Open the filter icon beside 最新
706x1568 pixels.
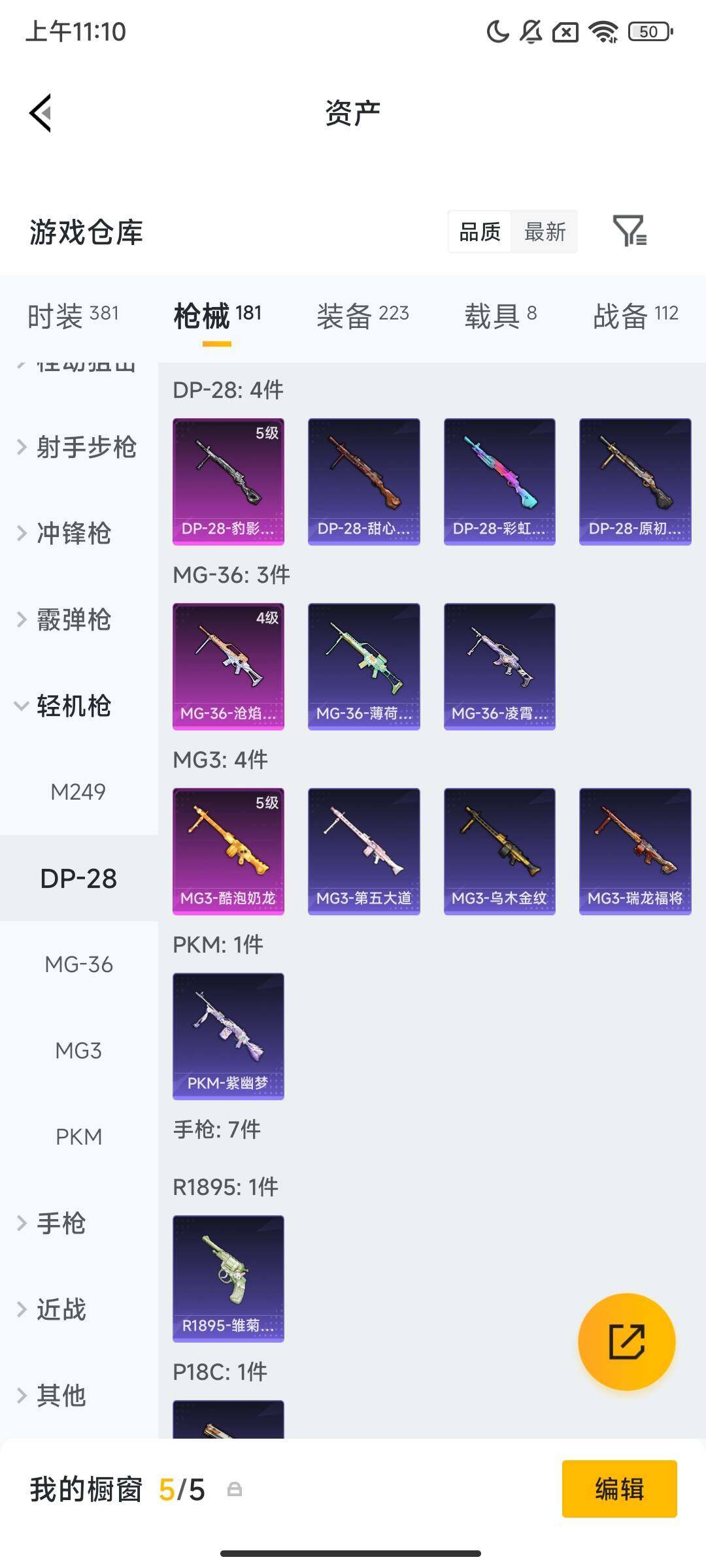630,231
